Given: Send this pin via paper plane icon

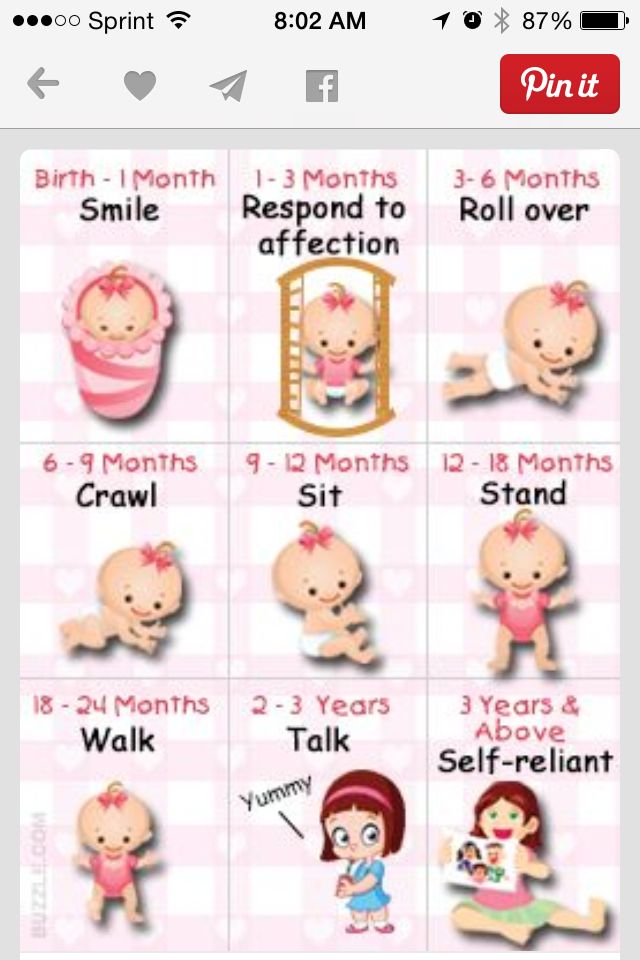Looking at the screenshot, I should pos(229,86).
